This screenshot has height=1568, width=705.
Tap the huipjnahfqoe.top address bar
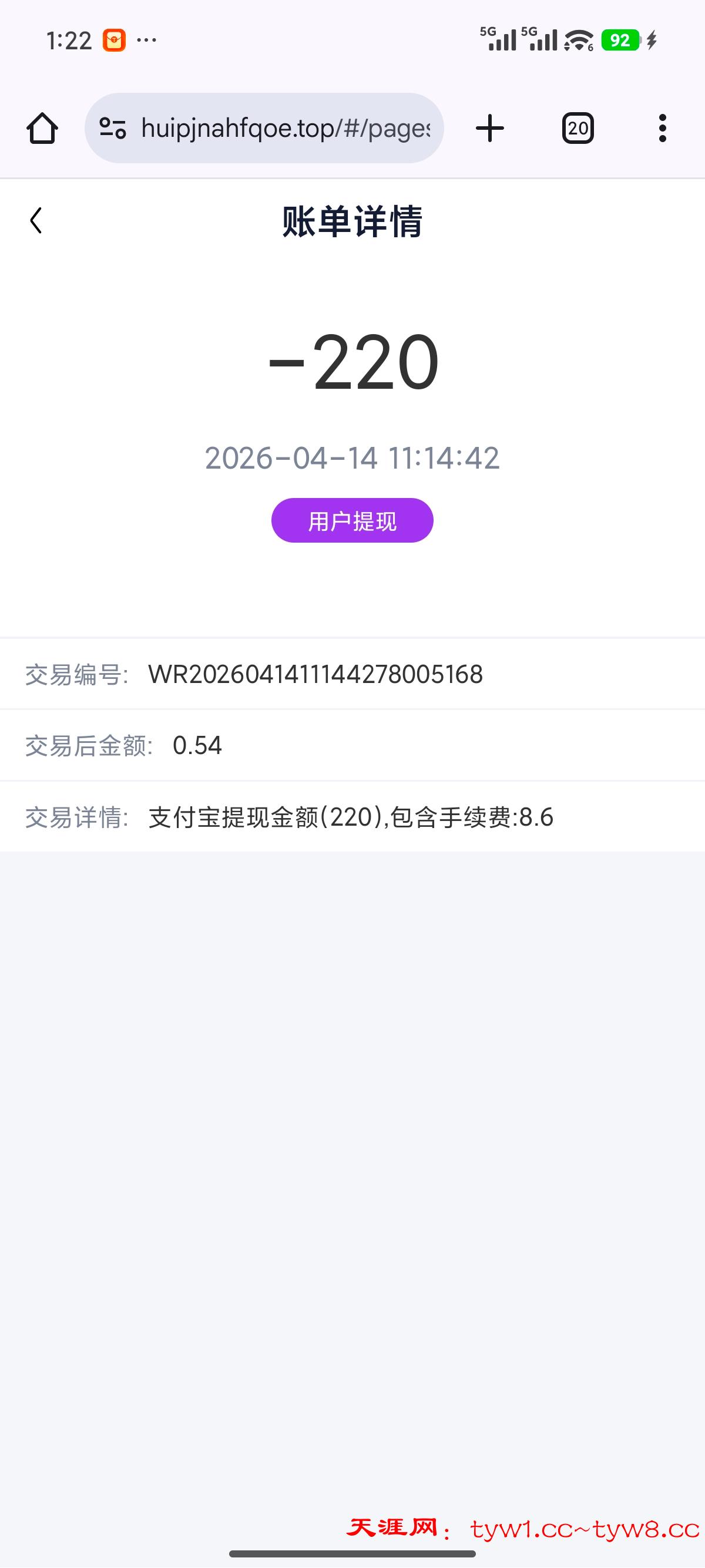click(x=285, y=129)
